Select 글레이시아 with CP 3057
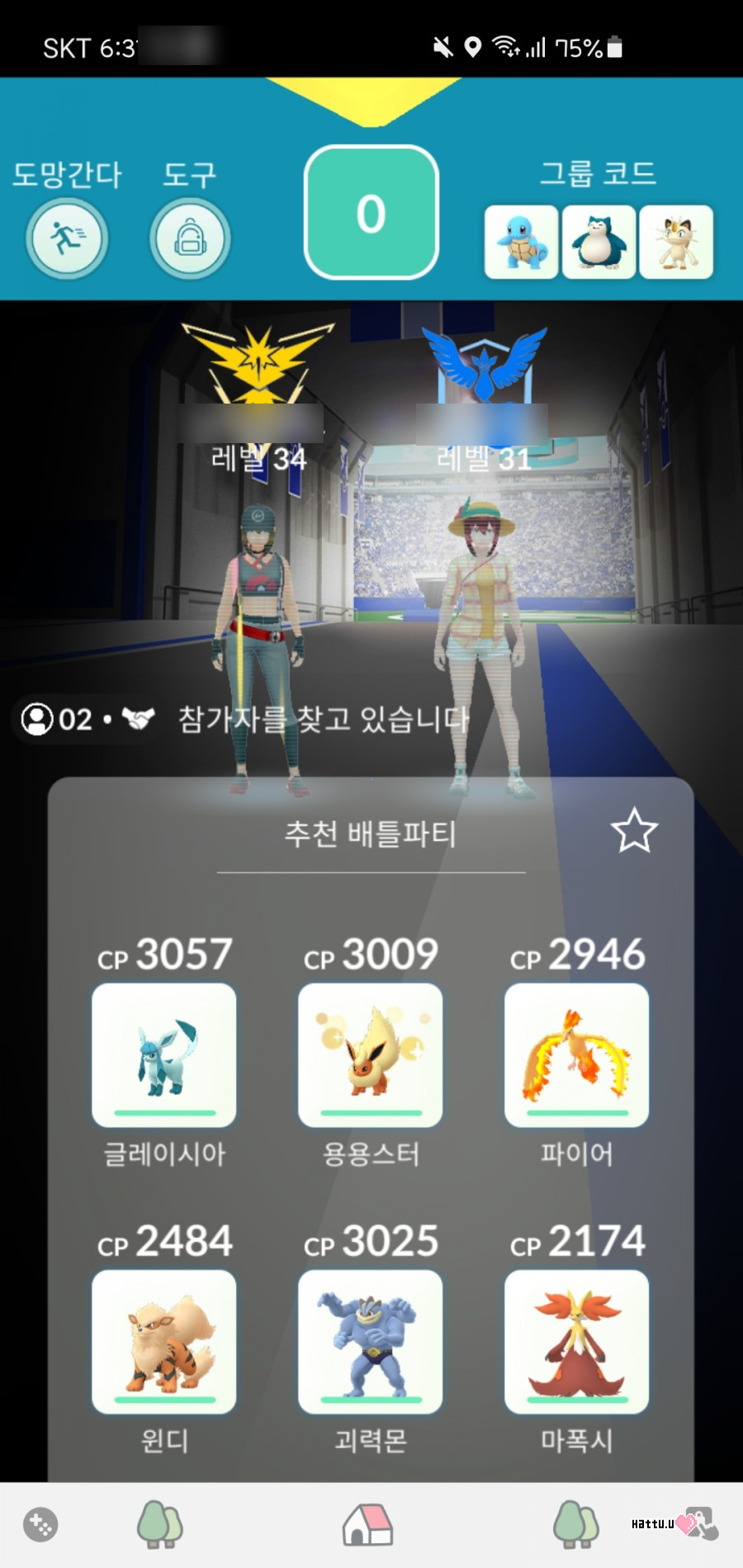The image size is (743, 1568). coord(164,1054)
